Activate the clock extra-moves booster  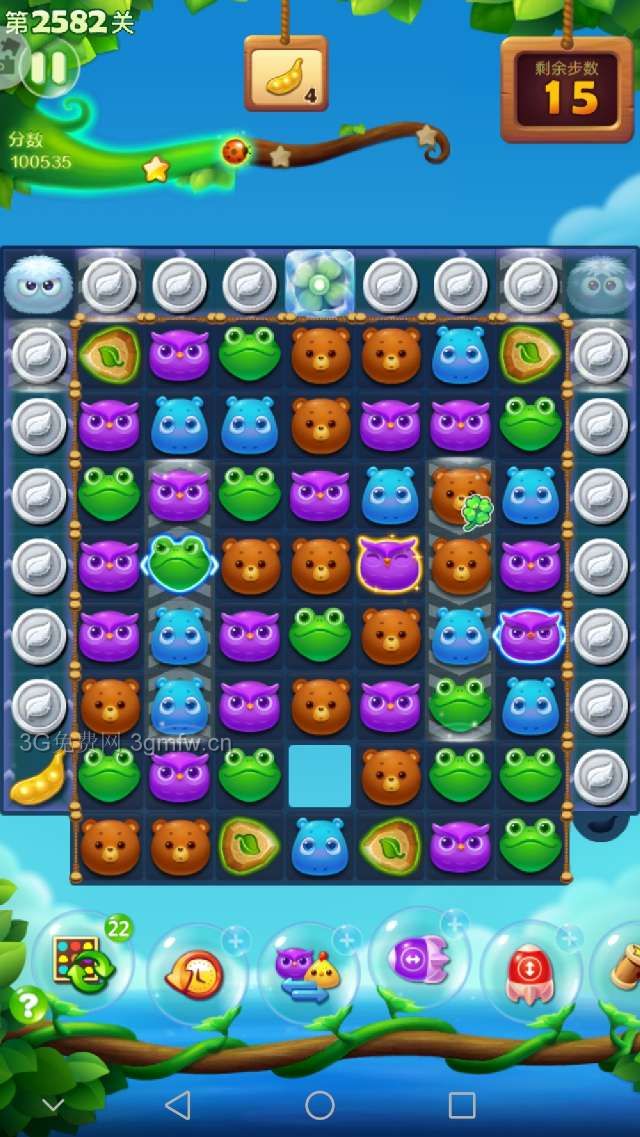(x=196, y=974)
